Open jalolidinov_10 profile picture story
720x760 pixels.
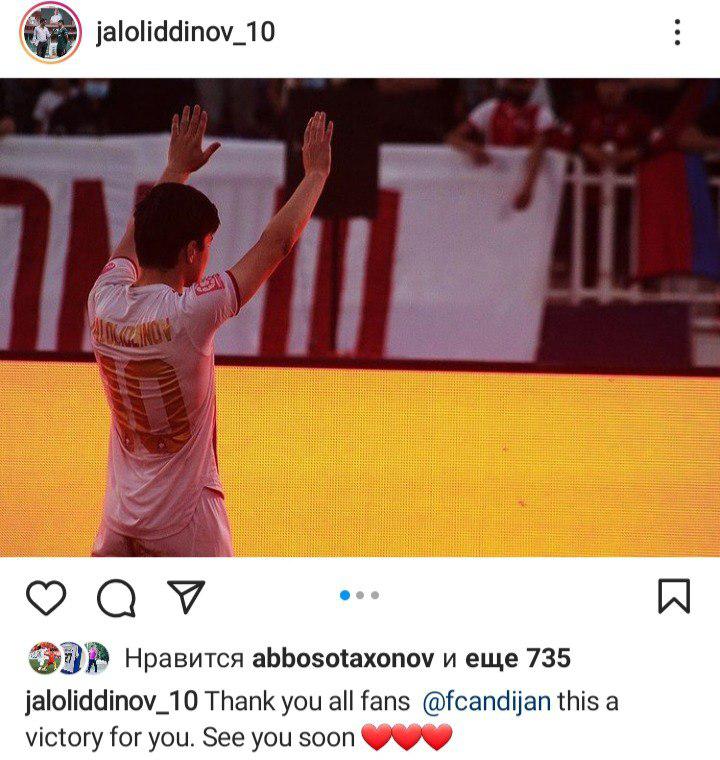[50, 33]
